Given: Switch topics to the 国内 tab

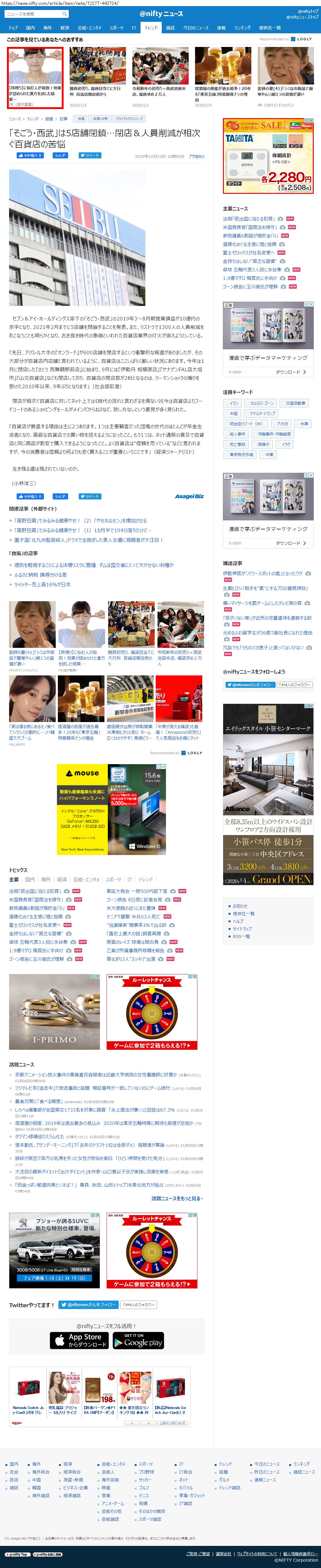Looking at the screenshot, I should coord(30,880).
